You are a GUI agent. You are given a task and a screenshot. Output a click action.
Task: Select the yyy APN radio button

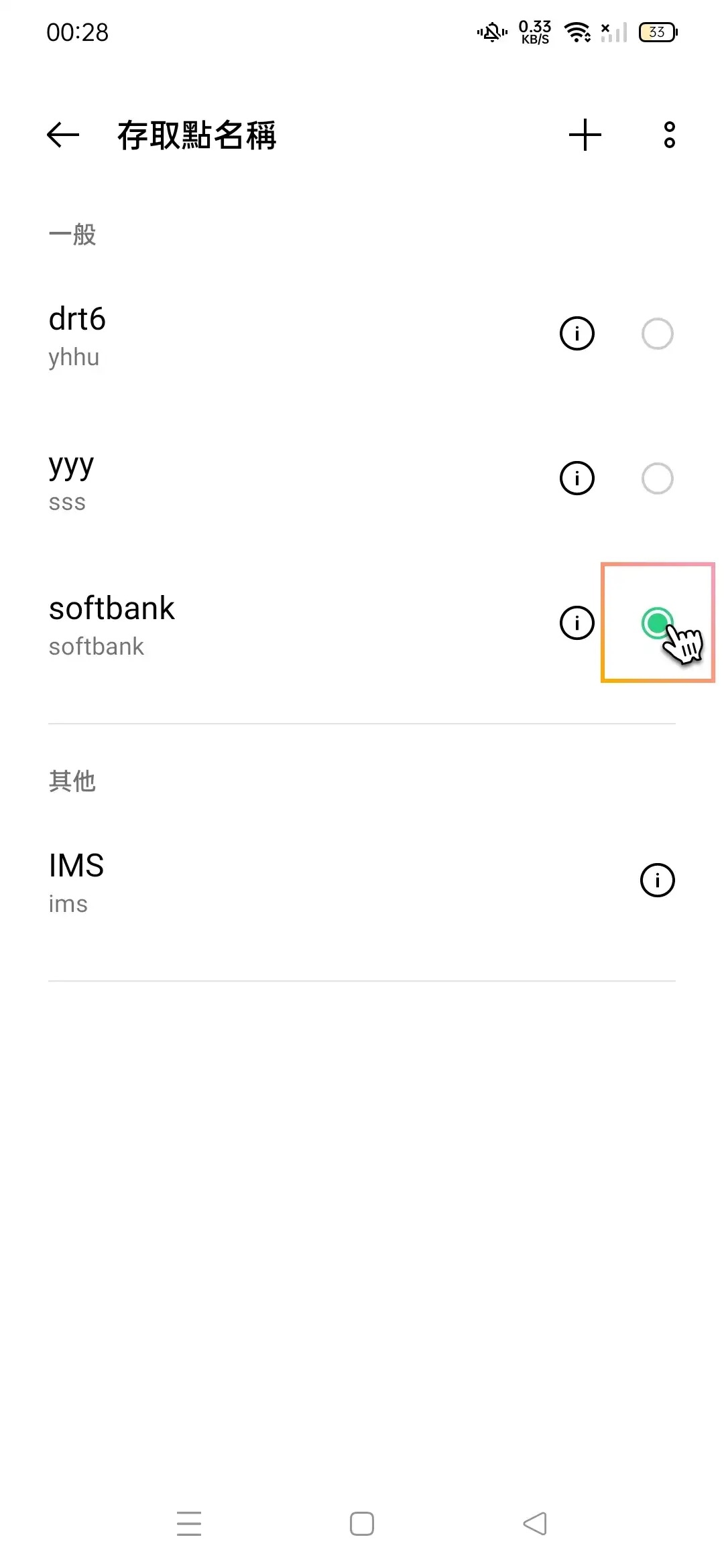pyautogui.click(x=657, y=478)
